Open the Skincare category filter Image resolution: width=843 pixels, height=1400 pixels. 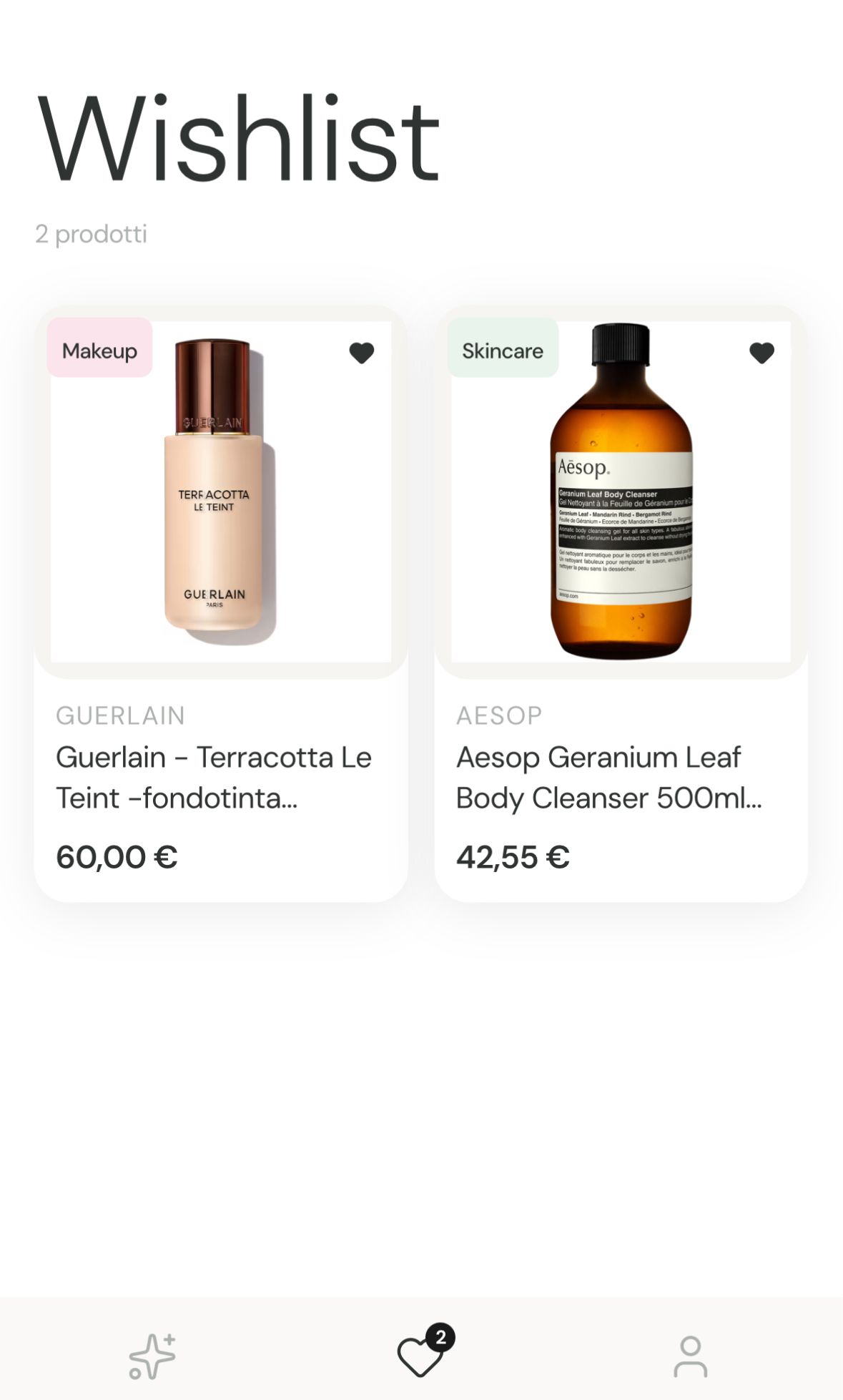point(503,350)
